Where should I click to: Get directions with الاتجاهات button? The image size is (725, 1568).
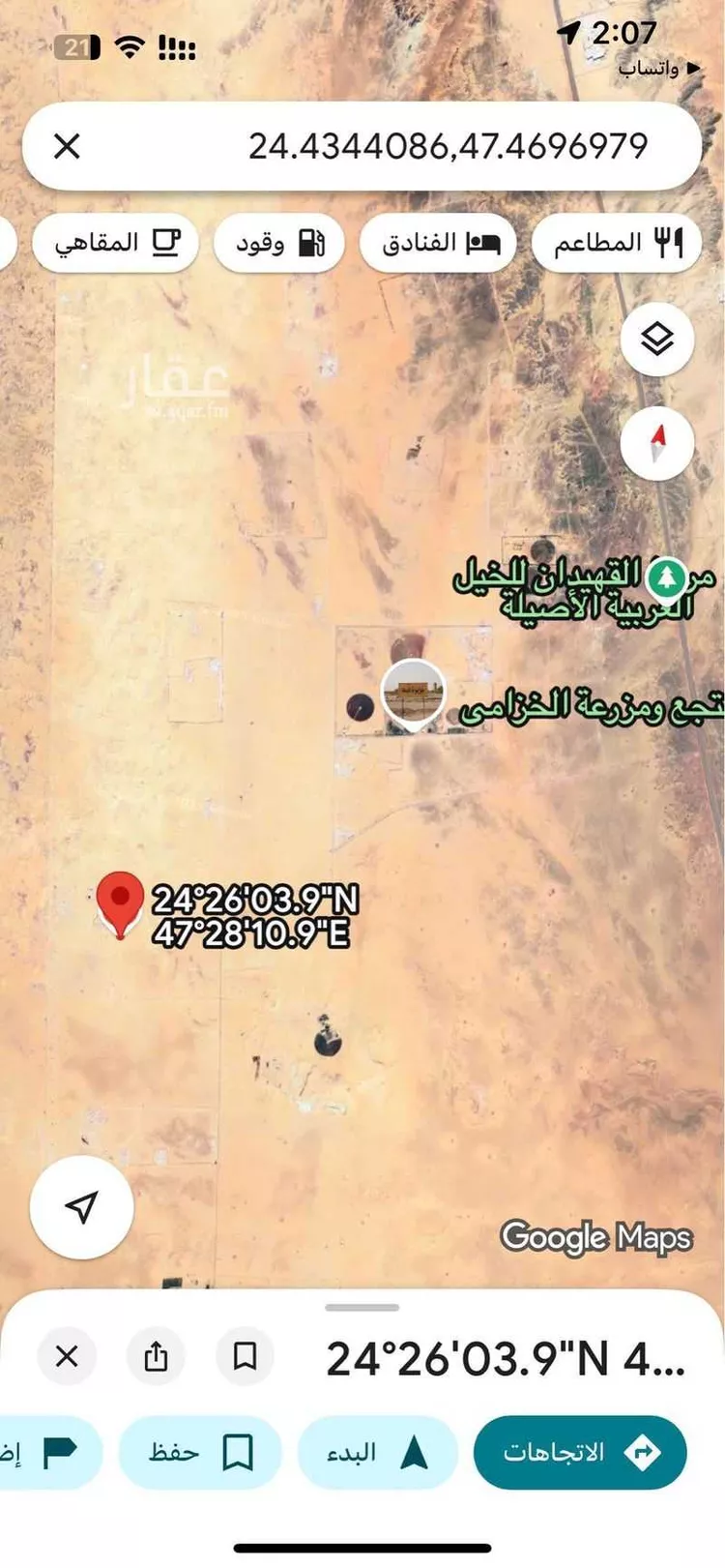(580, 1452)
